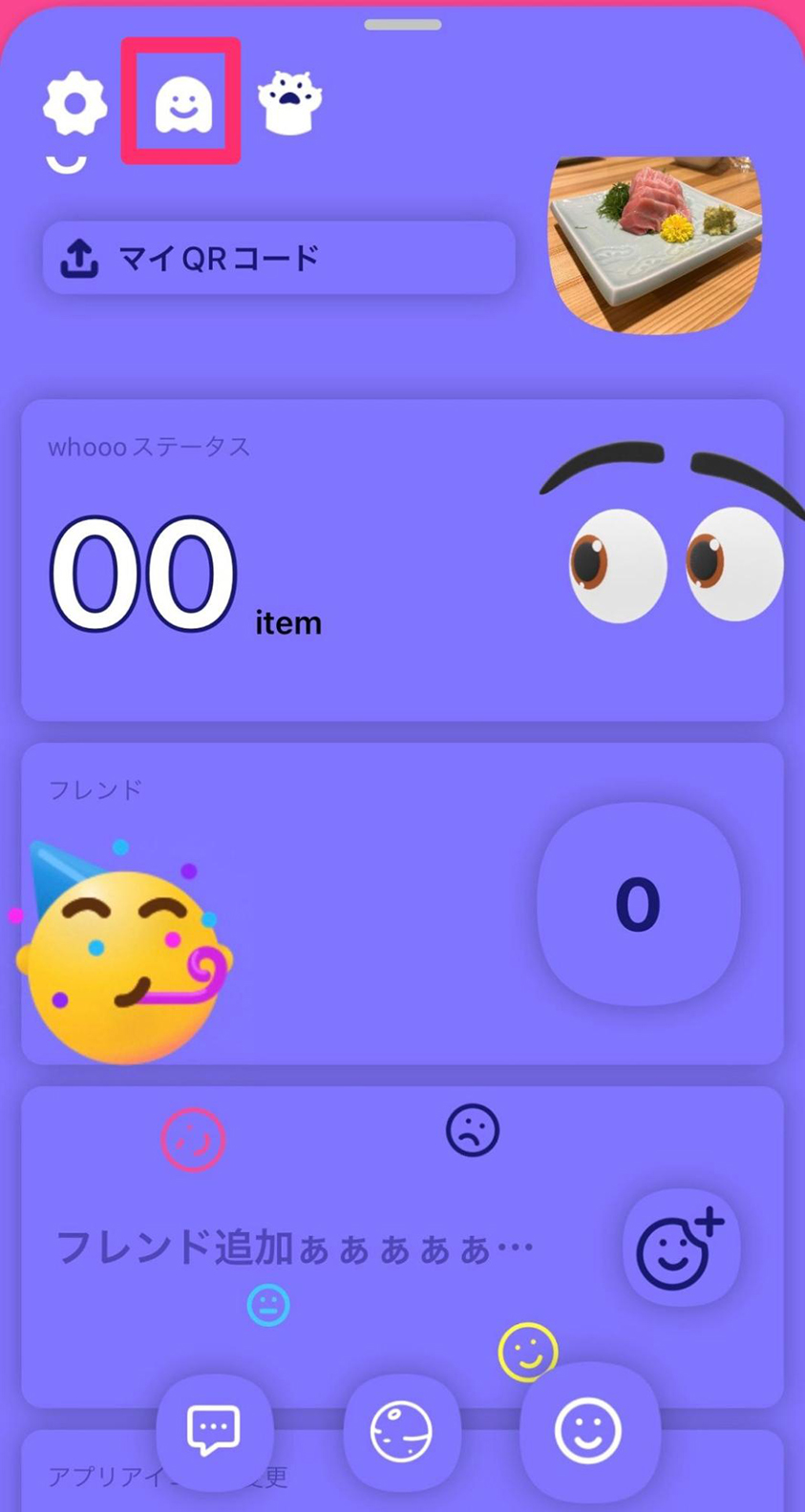Tap the add friend smiley-plus button
805x1512 pixels.
point(680,1249)
